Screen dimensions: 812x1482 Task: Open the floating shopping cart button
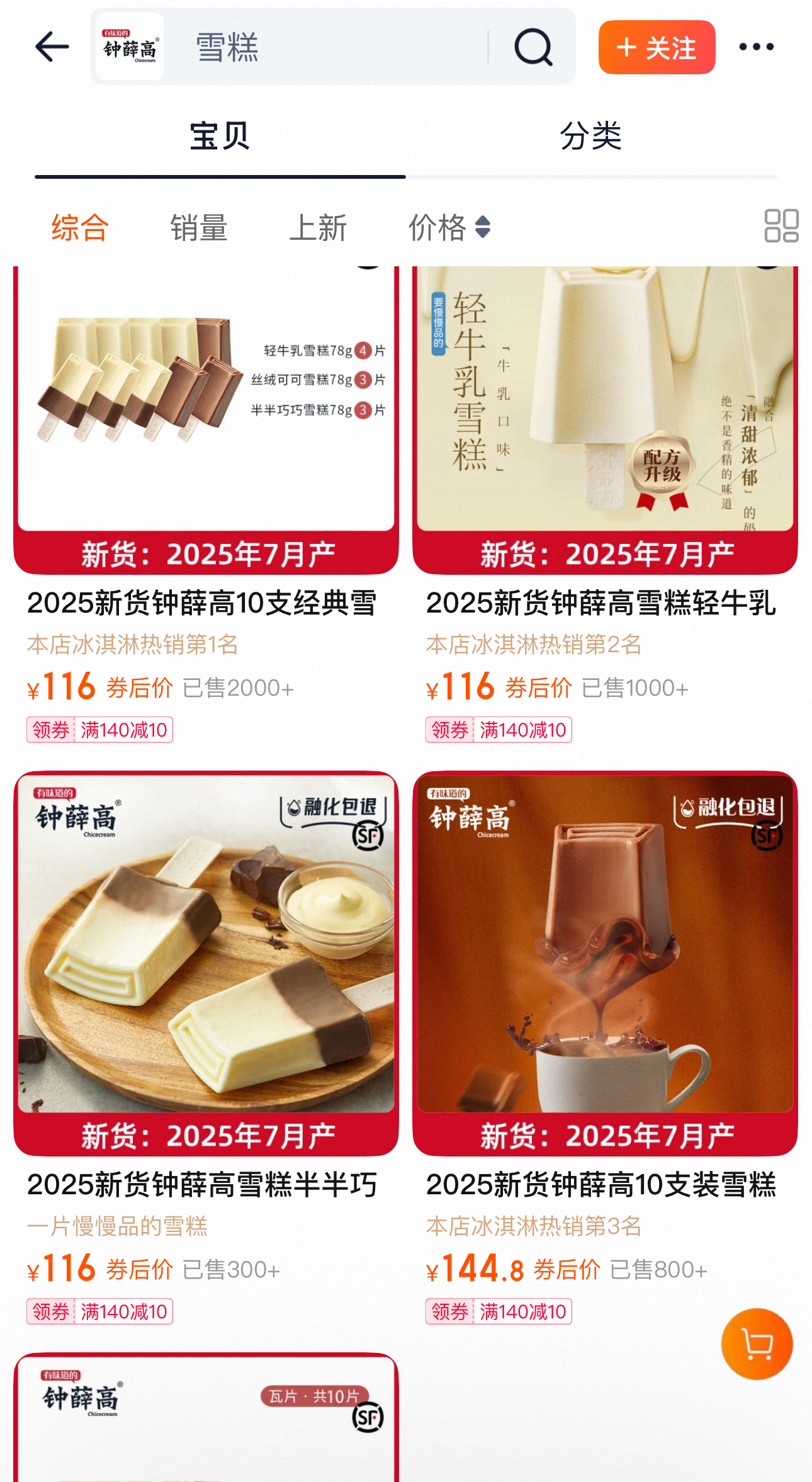[x=757, y=1344]
